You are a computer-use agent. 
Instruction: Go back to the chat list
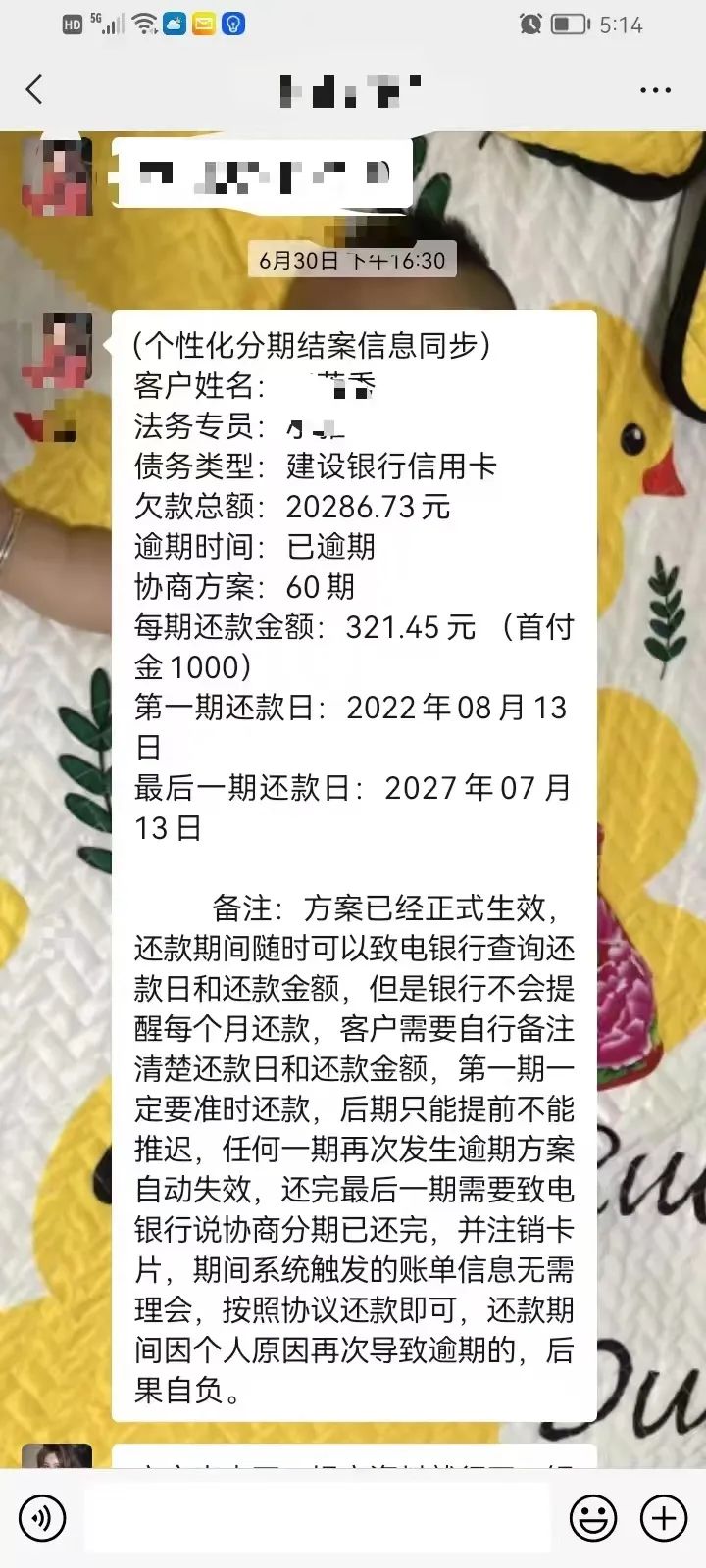point(35,90)
